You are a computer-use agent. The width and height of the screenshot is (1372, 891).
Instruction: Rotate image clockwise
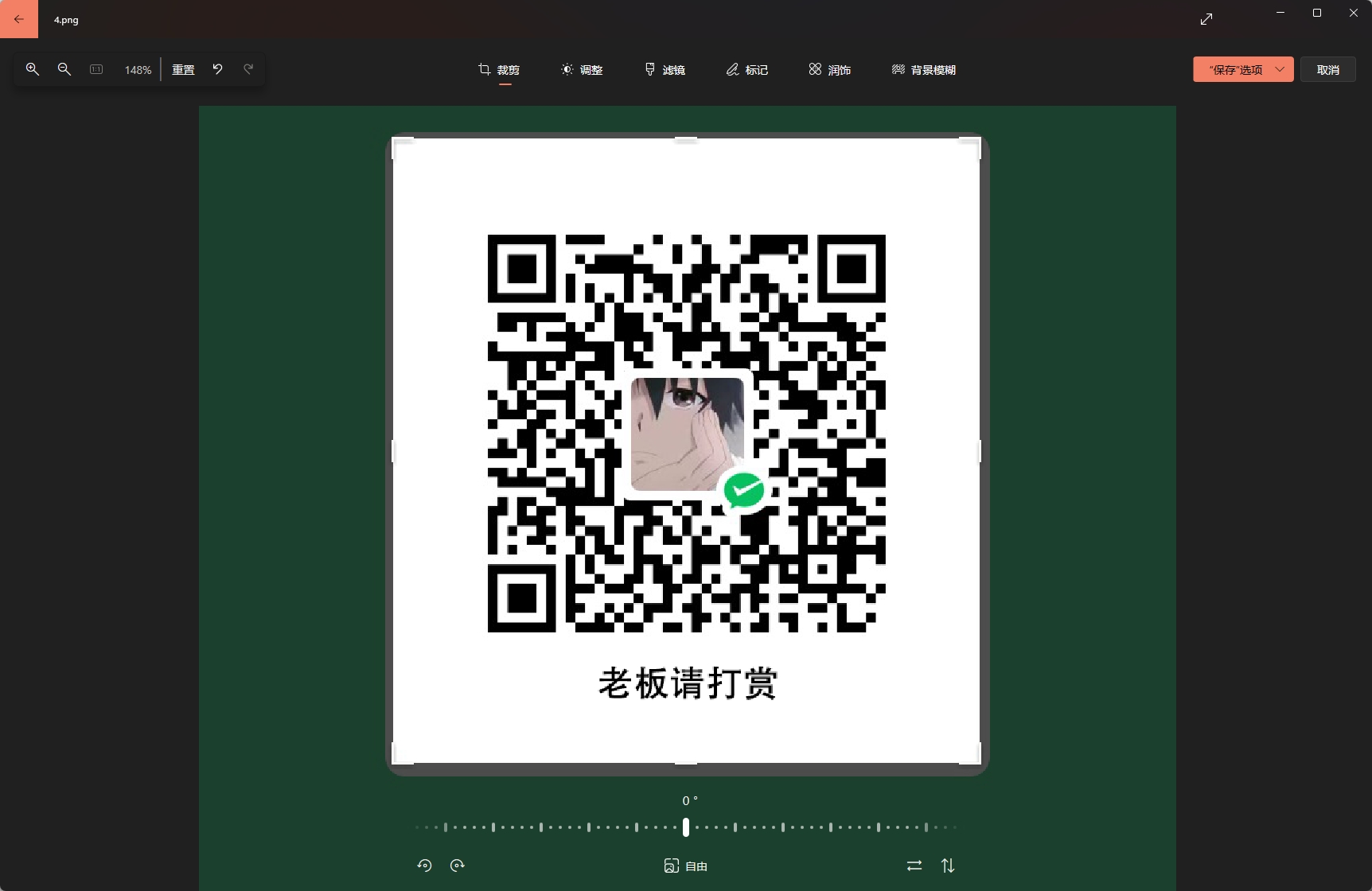tap(458, 866)
